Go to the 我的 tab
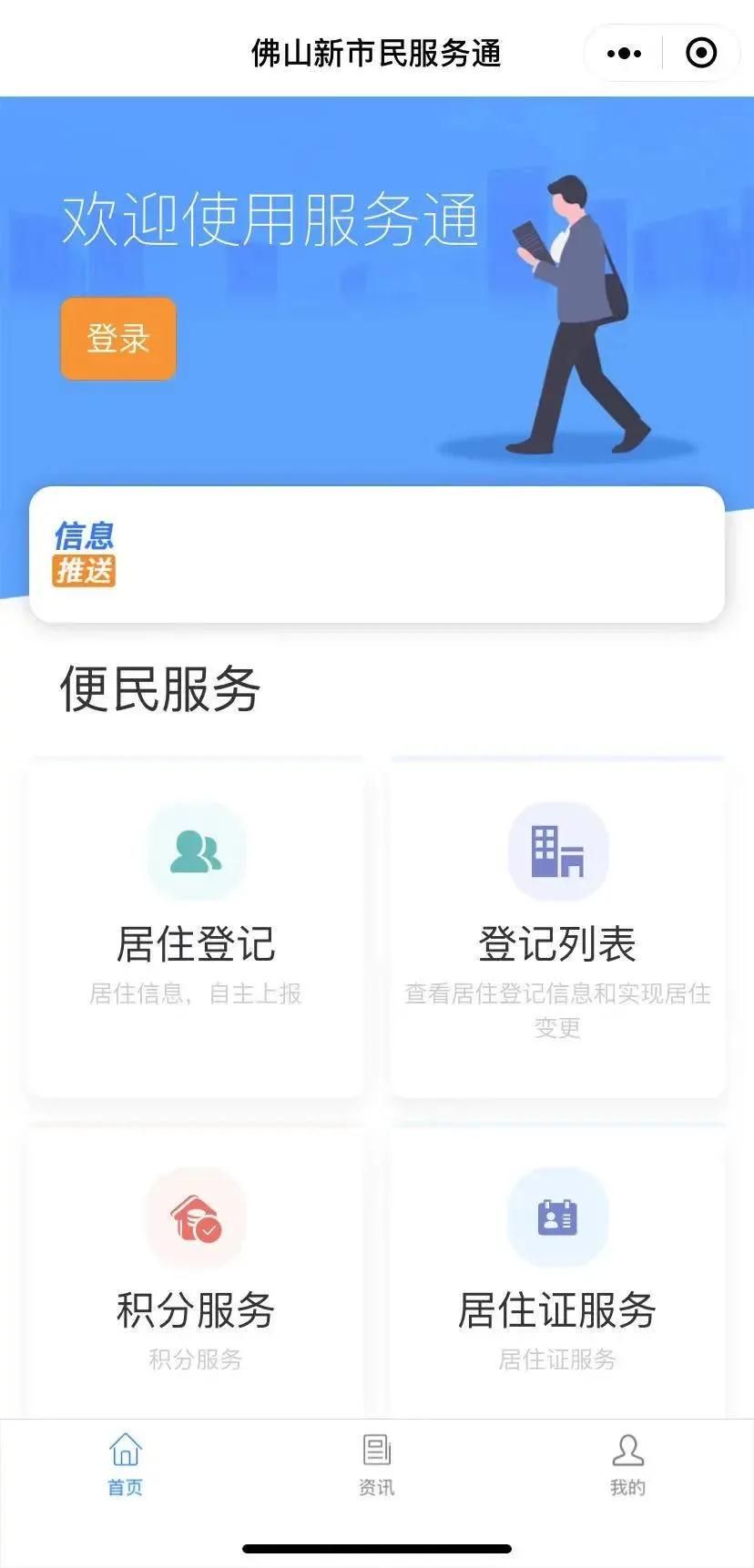754x1568 pixels. 627,1464
